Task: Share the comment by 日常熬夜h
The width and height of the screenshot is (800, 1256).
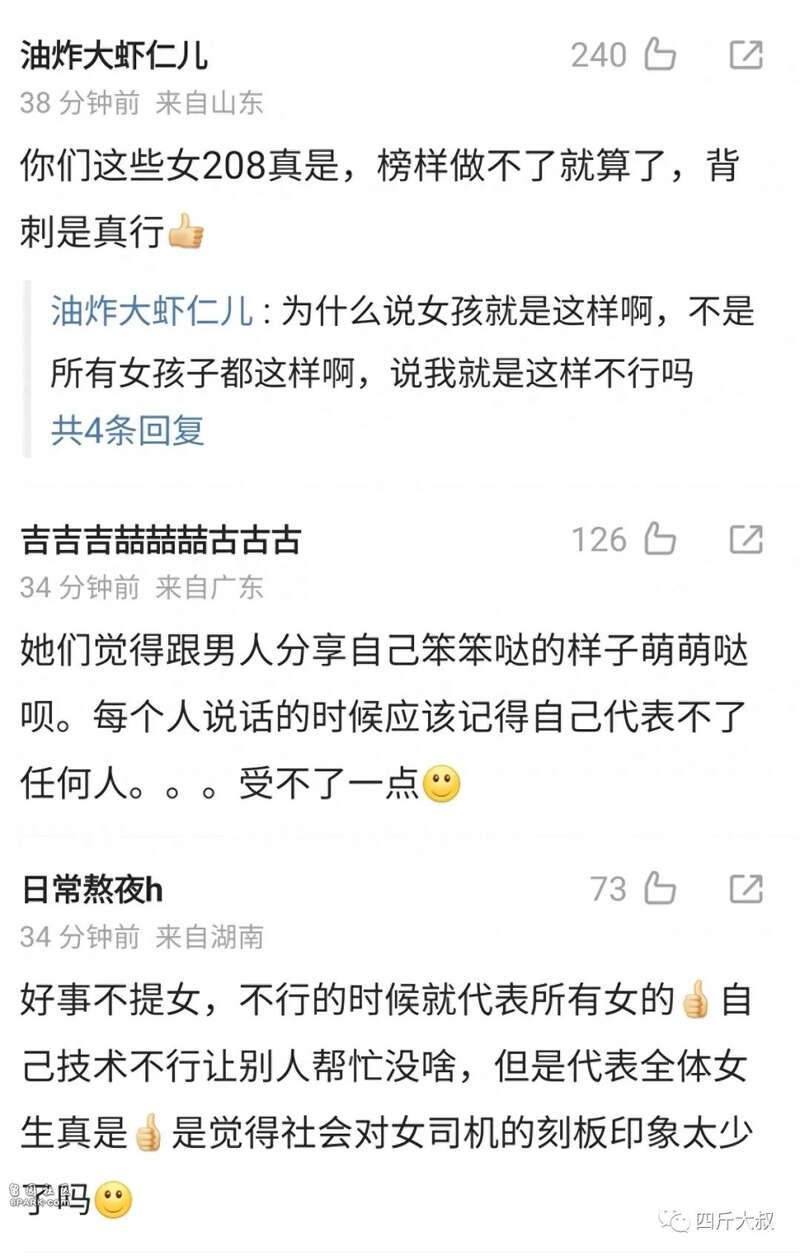Action: pyautogui.click(x=746, y=888)
